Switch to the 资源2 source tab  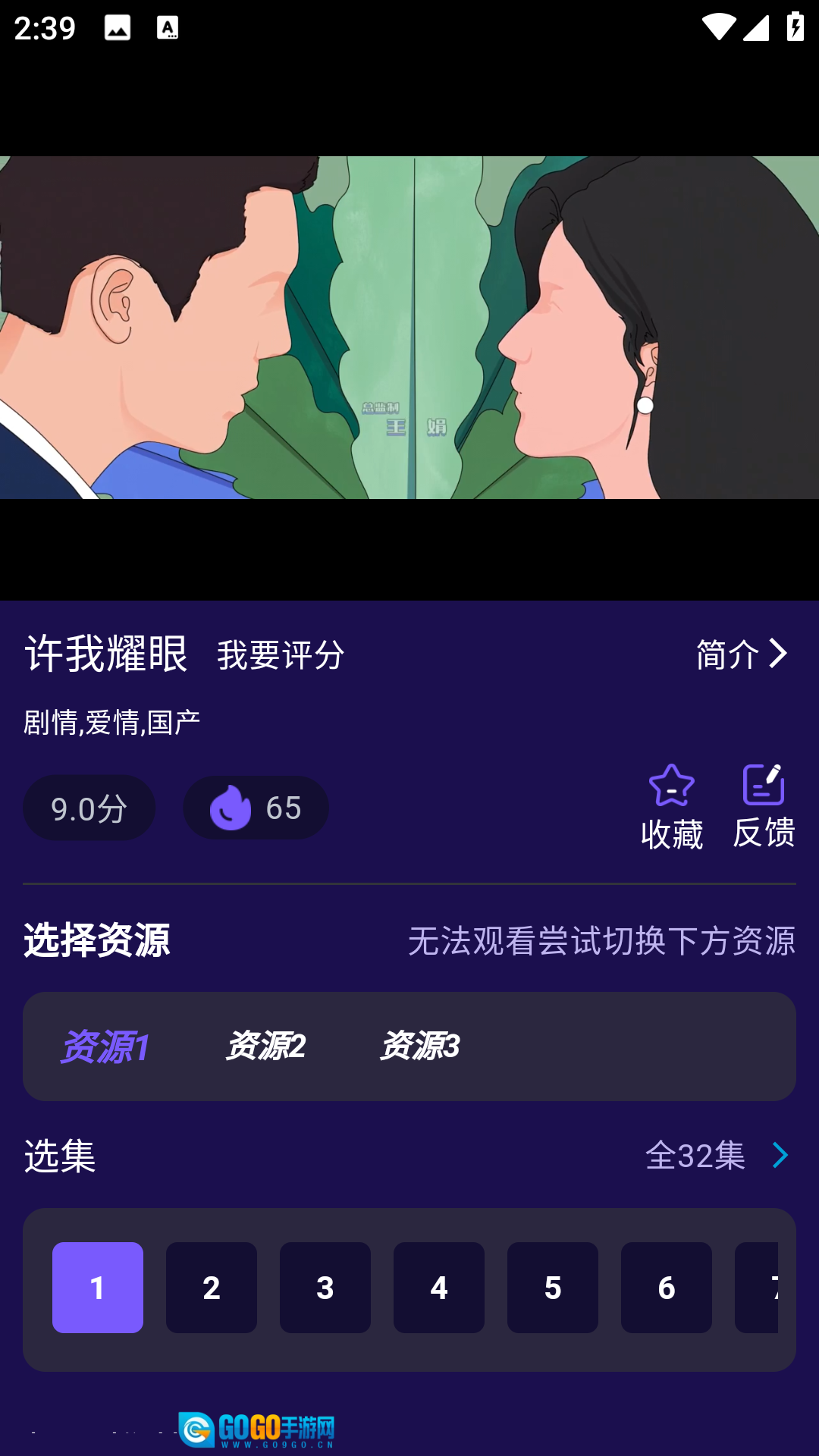pos(267,1046)
